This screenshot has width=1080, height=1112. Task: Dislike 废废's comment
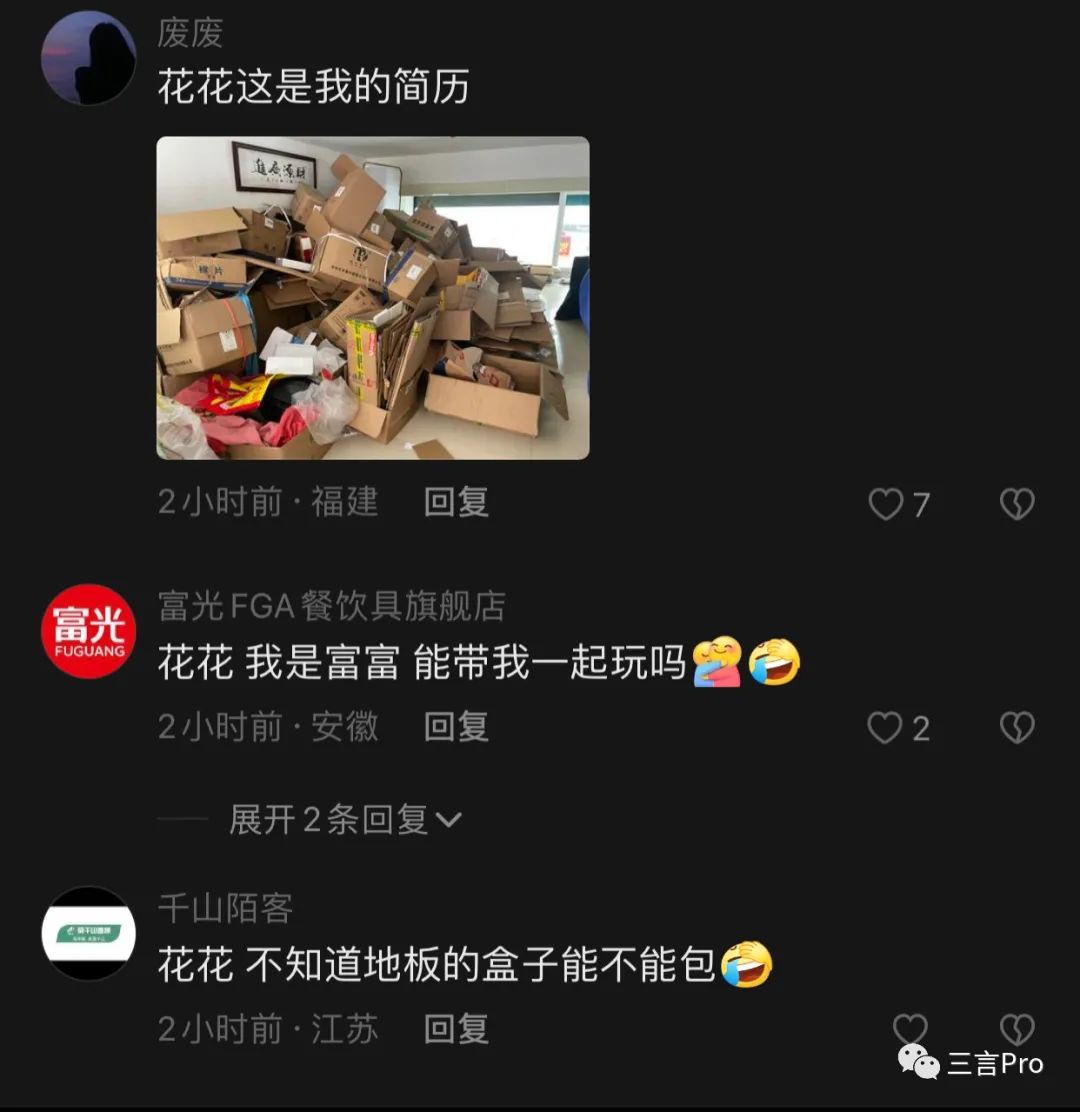pyautogui.click(x=1016, y=504)
